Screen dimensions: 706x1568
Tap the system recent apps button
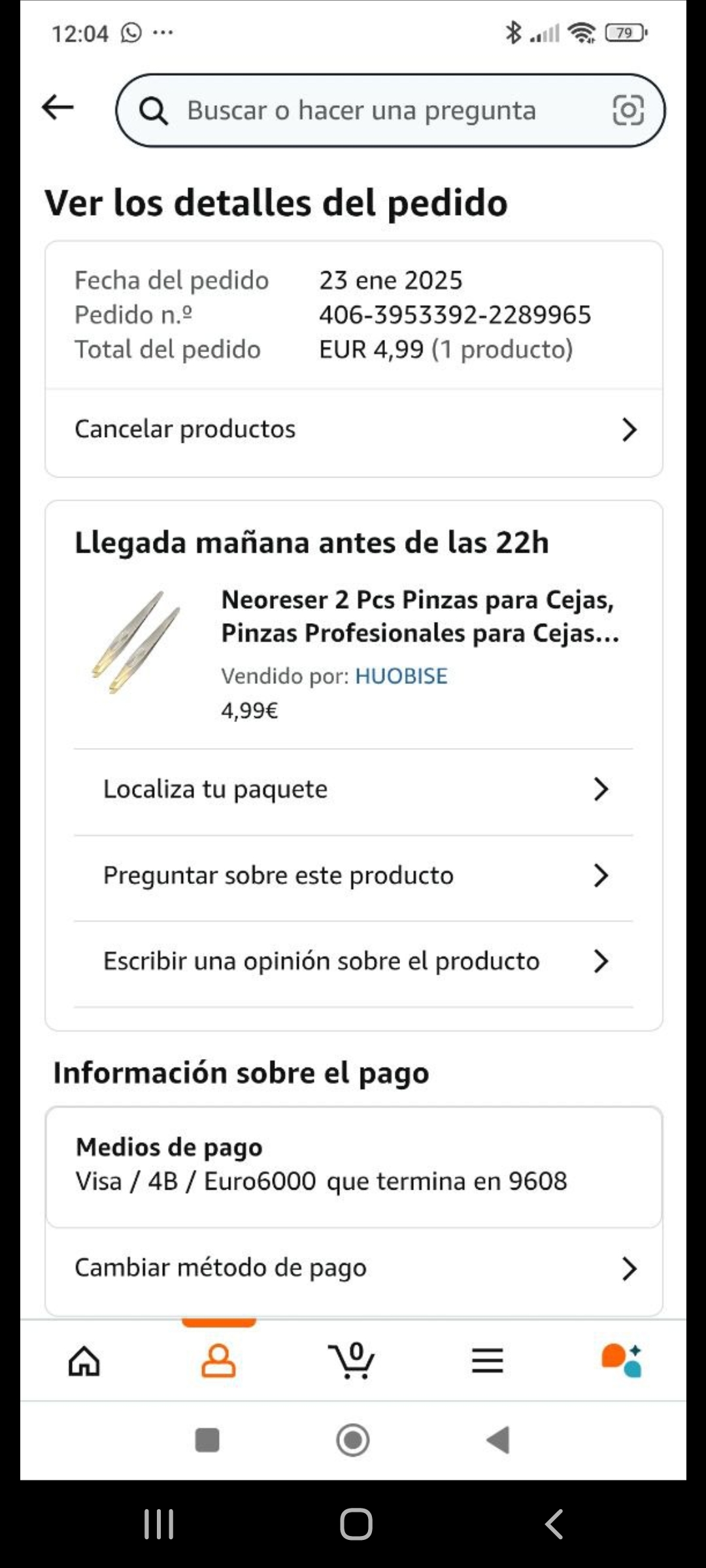click(x=159, y=1524)
